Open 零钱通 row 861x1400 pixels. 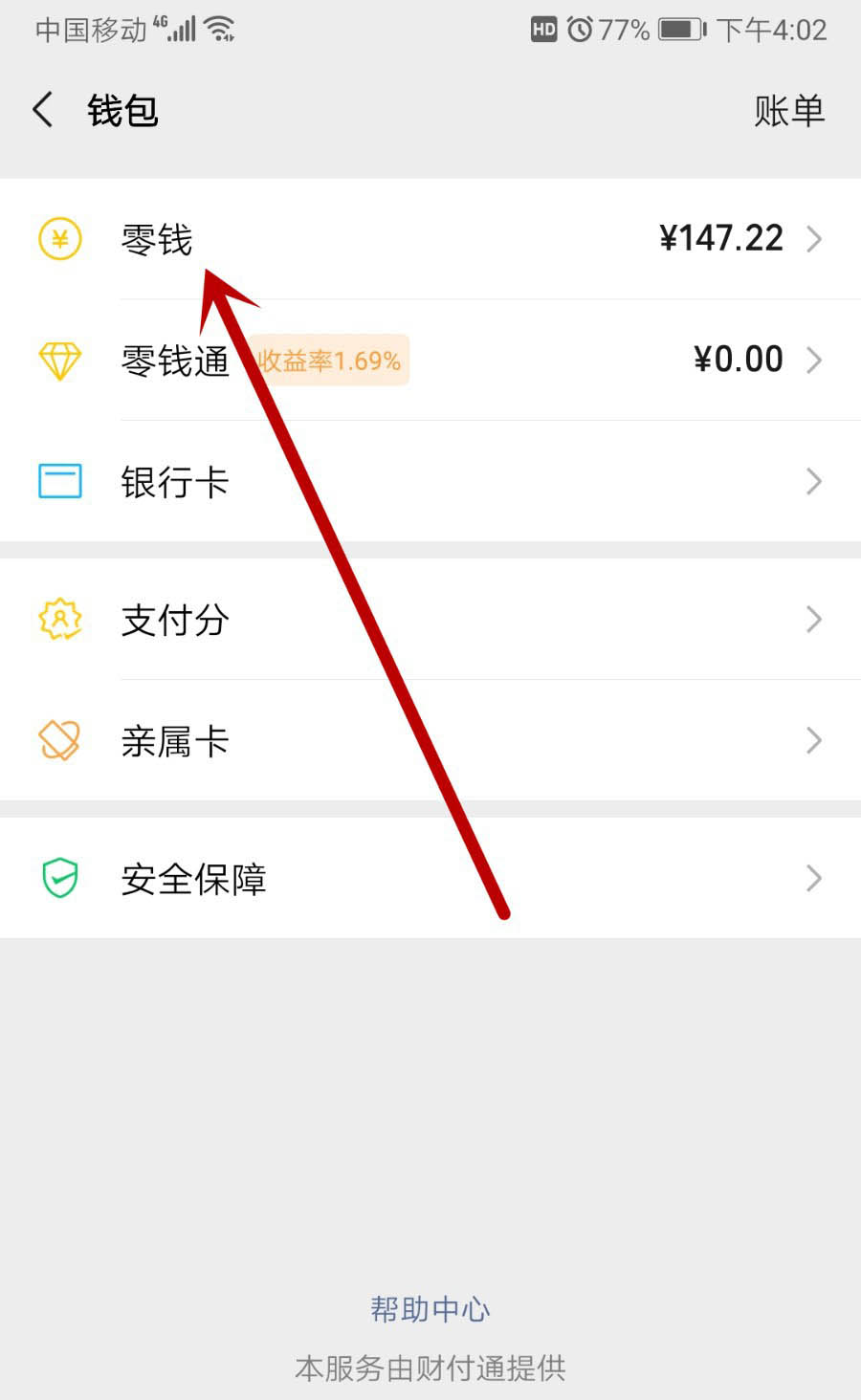pyautogui.click(x=430, y=360)
